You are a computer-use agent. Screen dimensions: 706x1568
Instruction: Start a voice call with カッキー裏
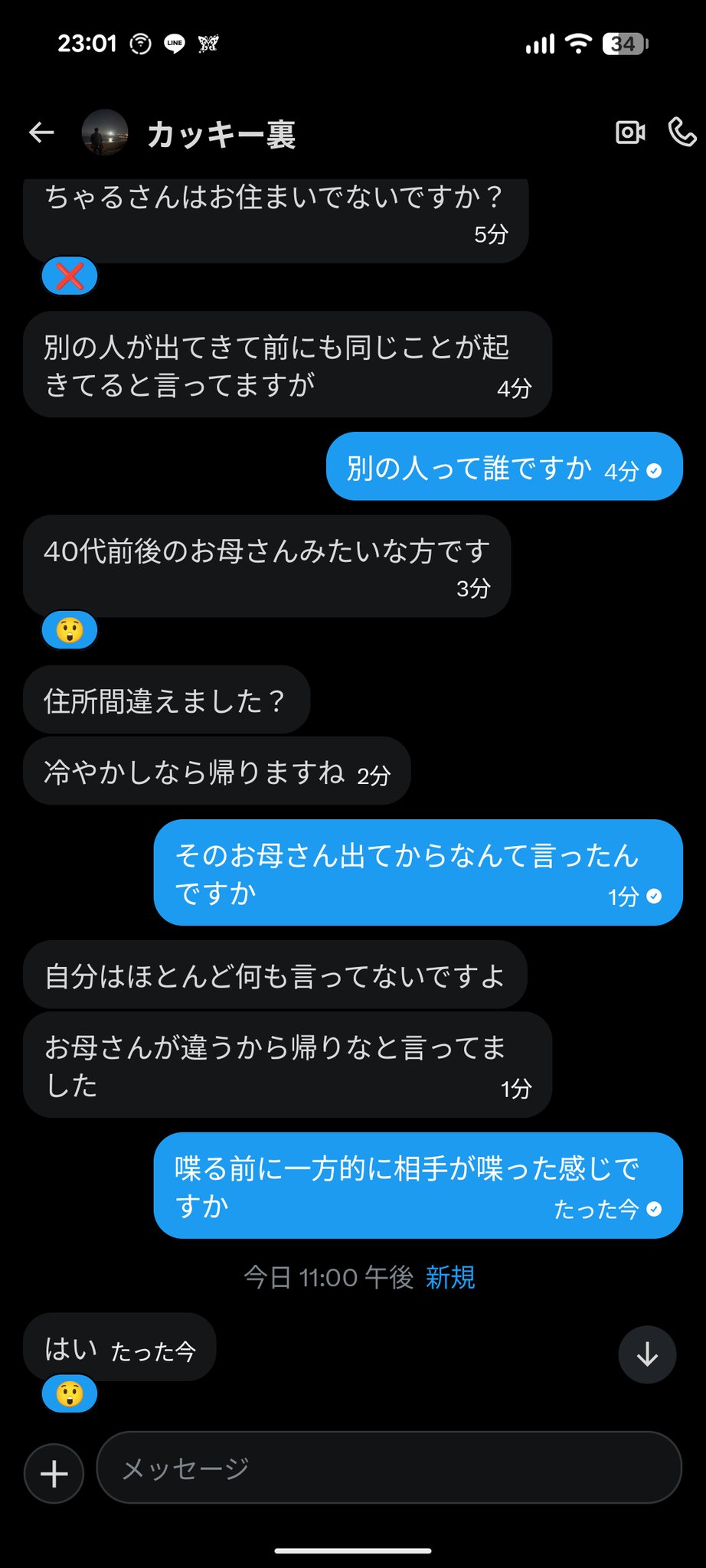681,132
